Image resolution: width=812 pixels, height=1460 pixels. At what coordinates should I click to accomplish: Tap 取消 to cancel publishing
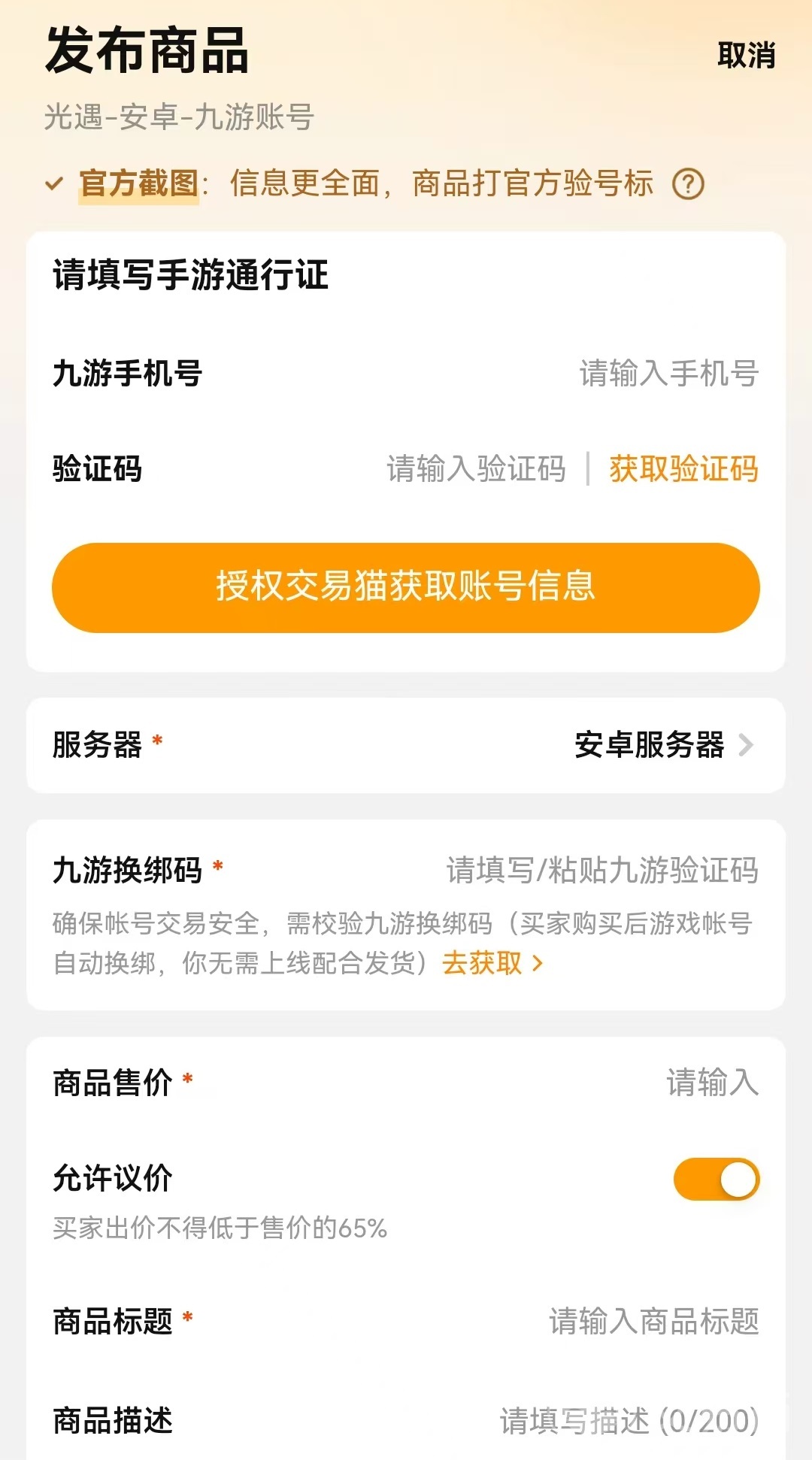click(746, 56)
